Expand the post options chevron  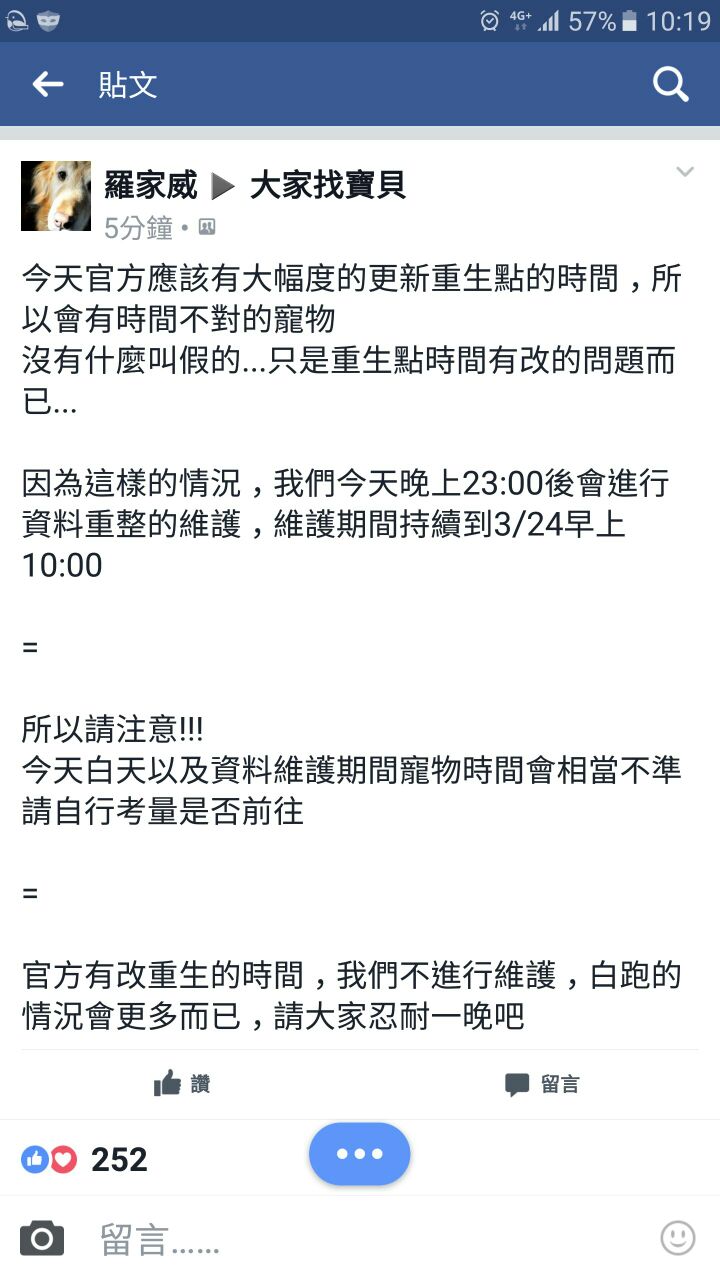point(685,172)
